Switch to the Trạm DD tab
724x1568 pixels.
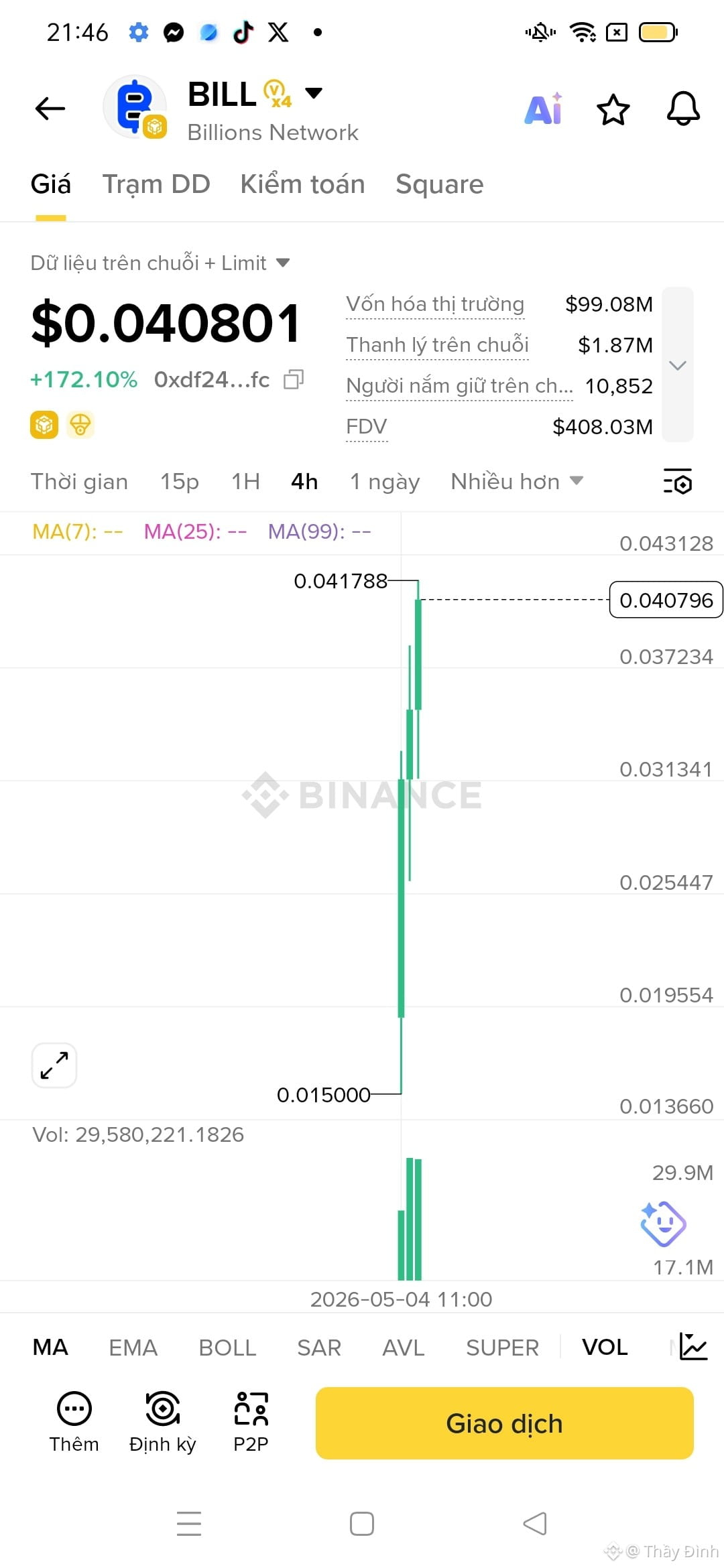tap(156, 184)
